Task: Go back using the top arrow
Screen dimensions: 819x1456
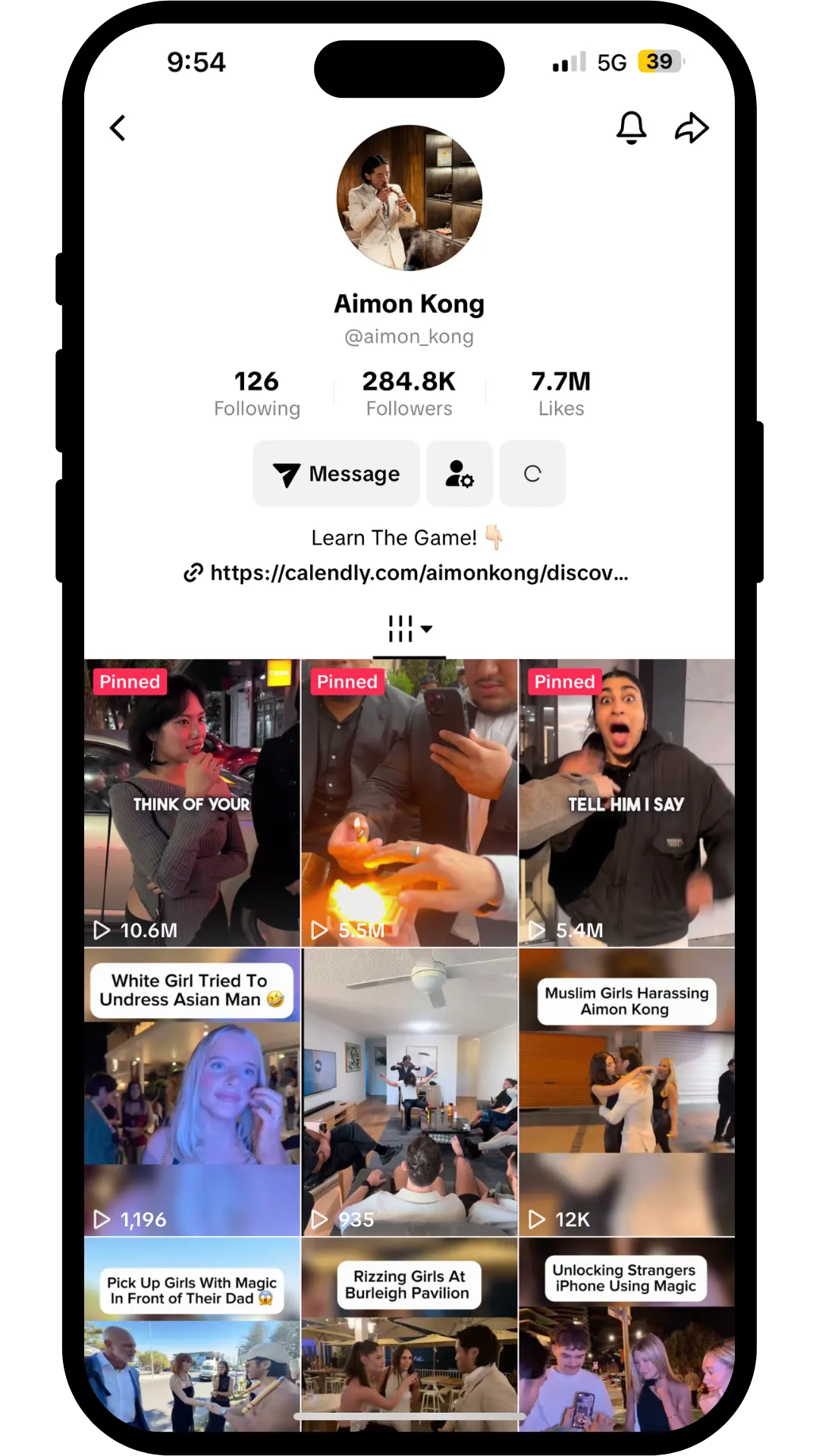Action: click(118, 128)
